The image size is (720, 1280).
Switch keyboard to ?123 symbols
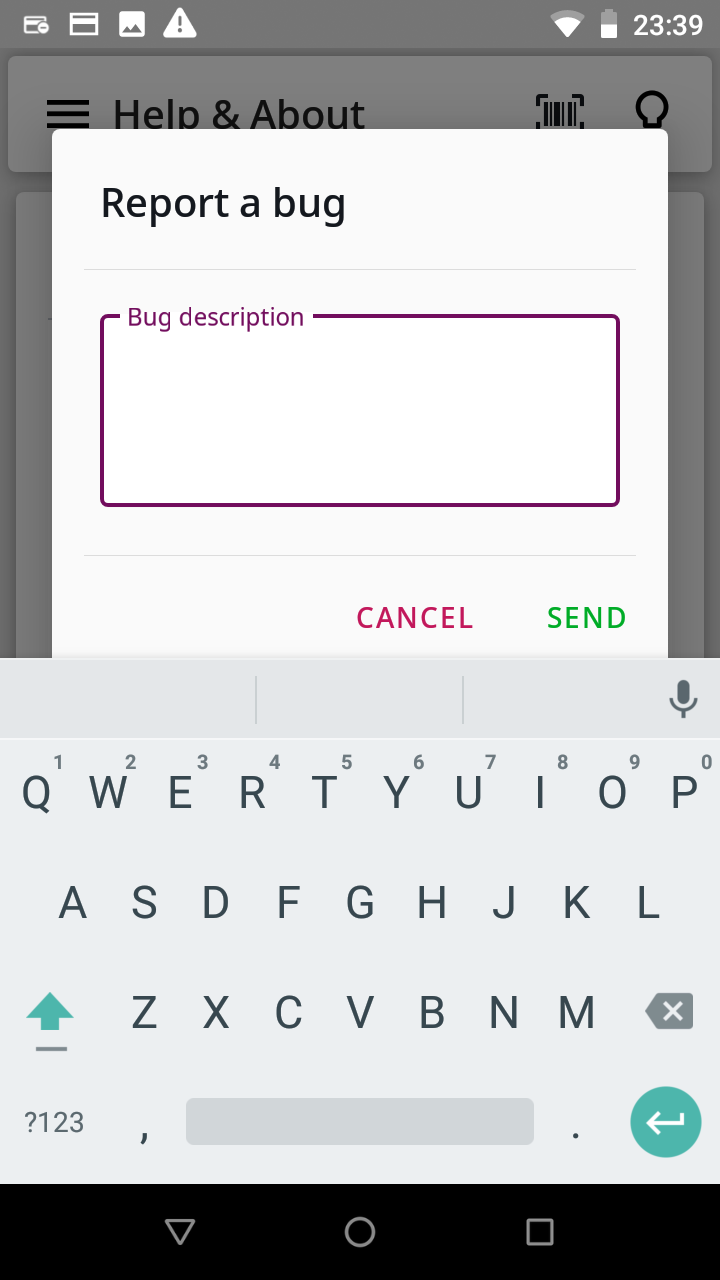pos(54,1122)
